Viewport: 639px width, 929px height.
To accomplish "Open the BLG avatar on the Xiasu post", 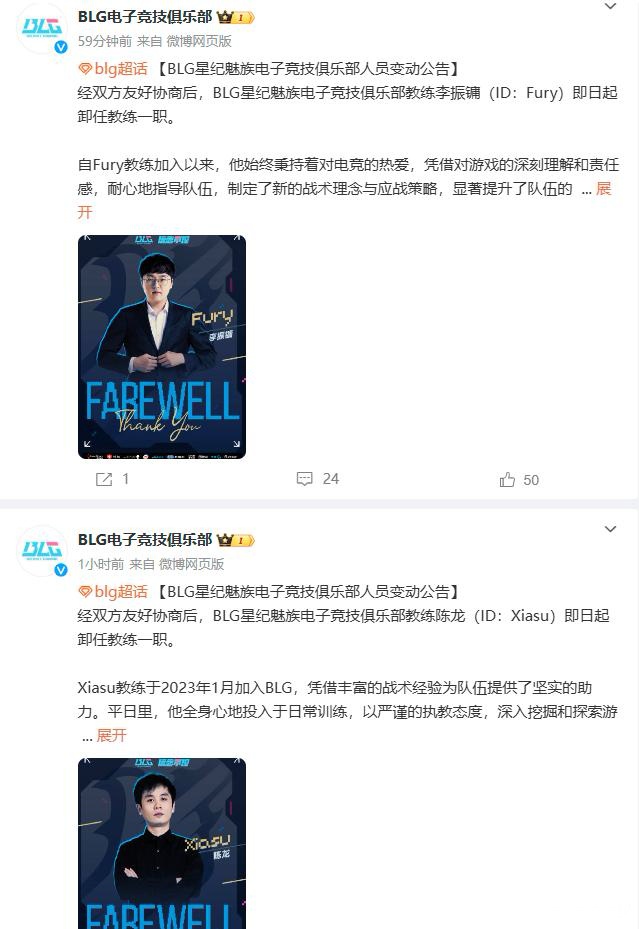I will (42, 550).
